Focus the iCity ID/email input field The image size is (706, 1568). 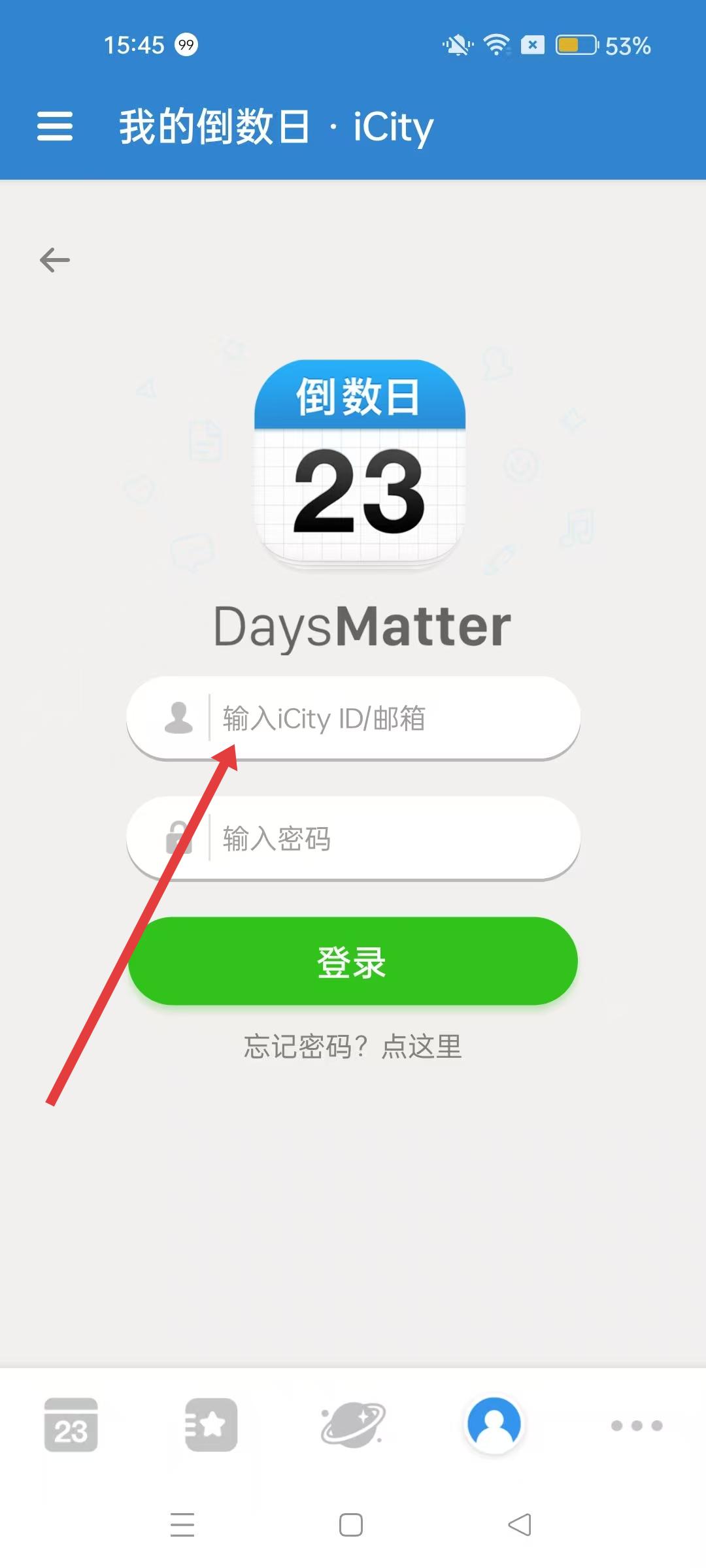392,718
